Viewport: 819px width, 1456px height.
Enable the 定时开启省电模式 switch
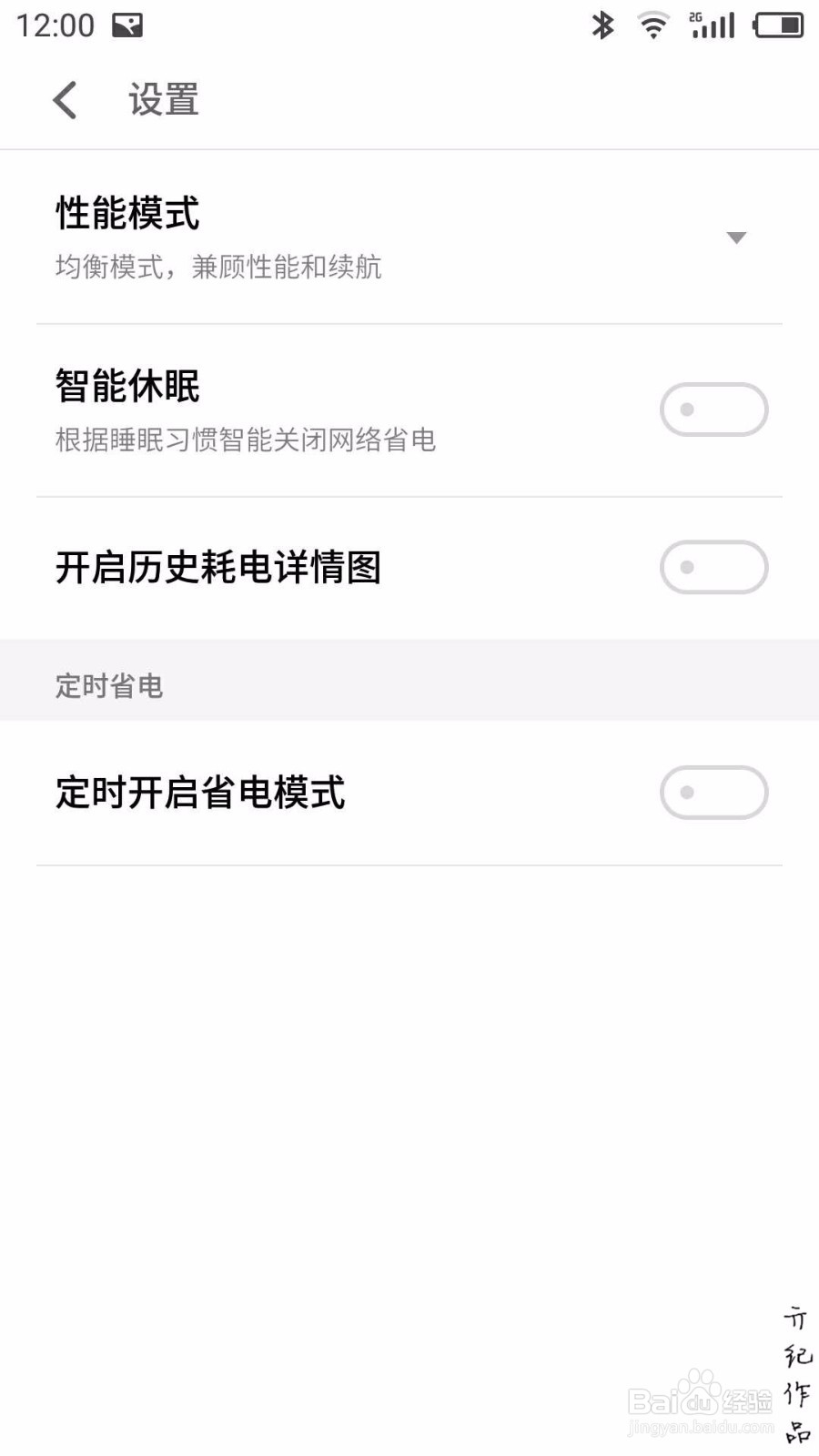tap(713, 793)
